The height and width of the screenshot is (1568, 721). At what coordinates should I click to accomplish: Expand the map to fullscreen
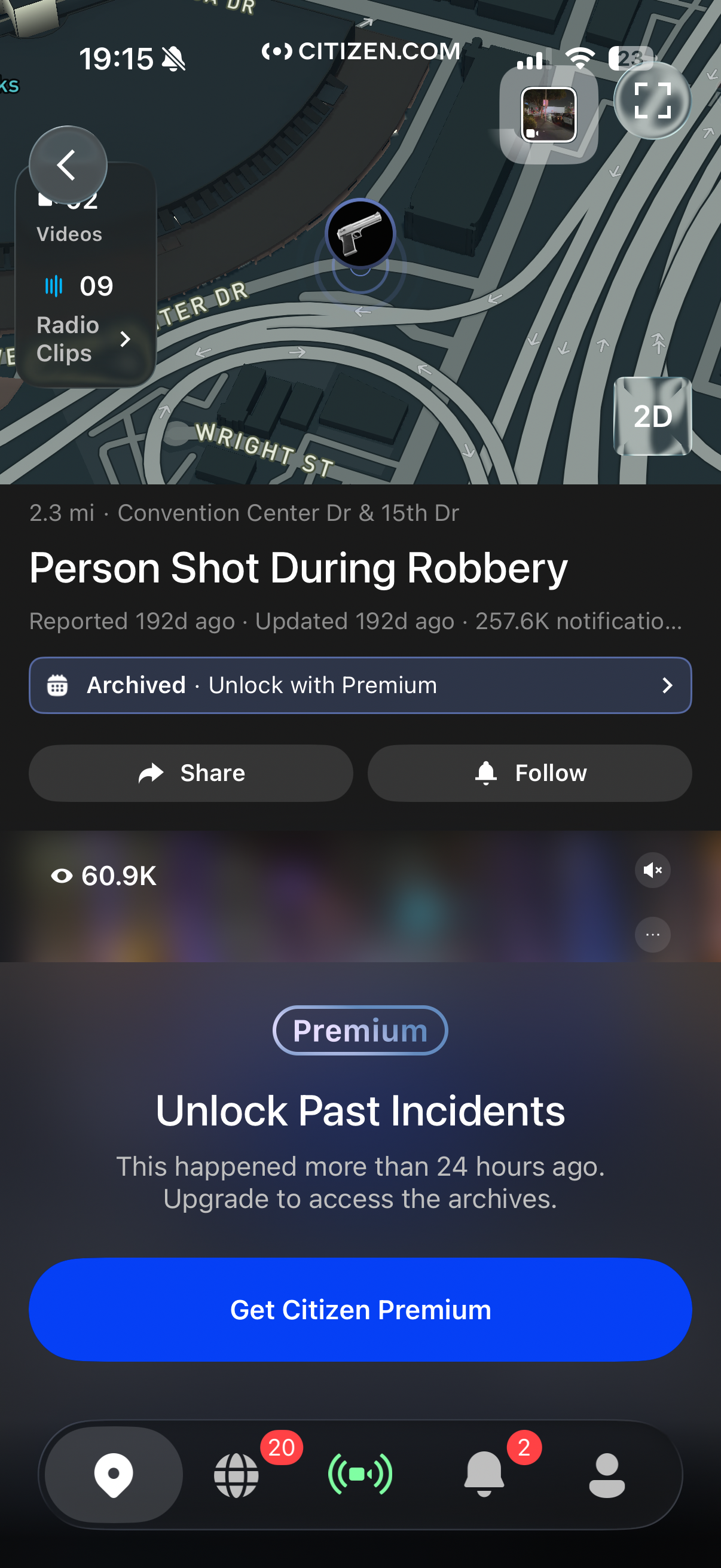point(652,100)
